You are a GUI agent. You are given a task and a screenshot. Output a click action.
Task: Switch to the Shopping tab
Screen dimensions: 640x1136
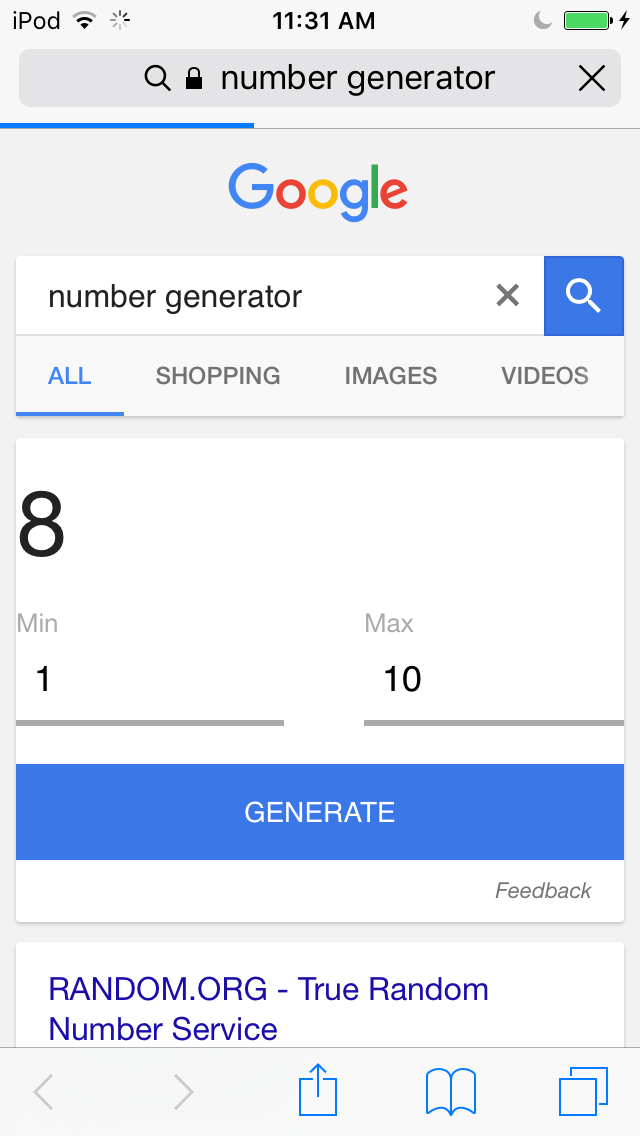(218, 376)
